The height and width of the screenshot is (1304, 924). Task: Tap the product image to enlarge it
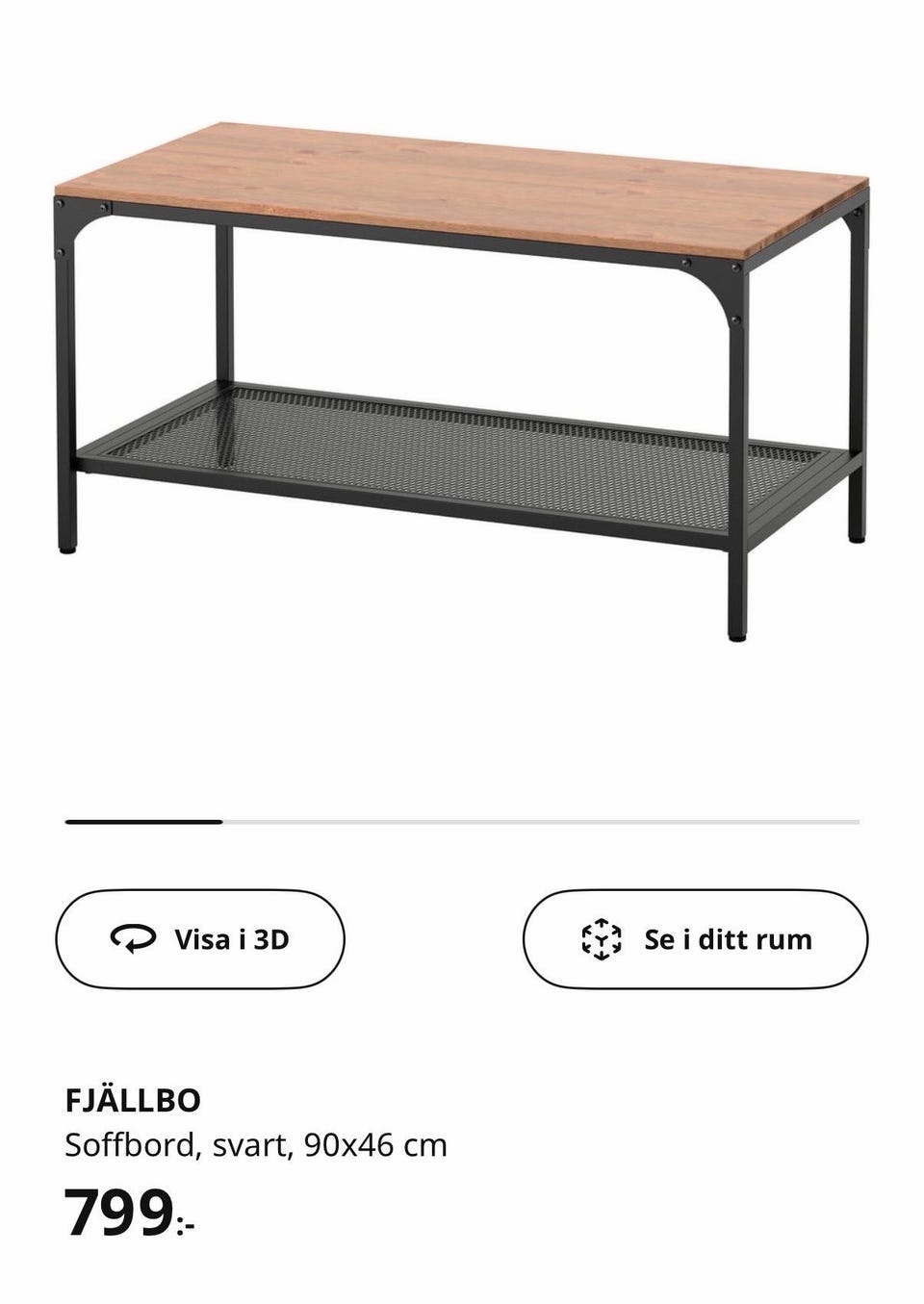pos(462,375)
